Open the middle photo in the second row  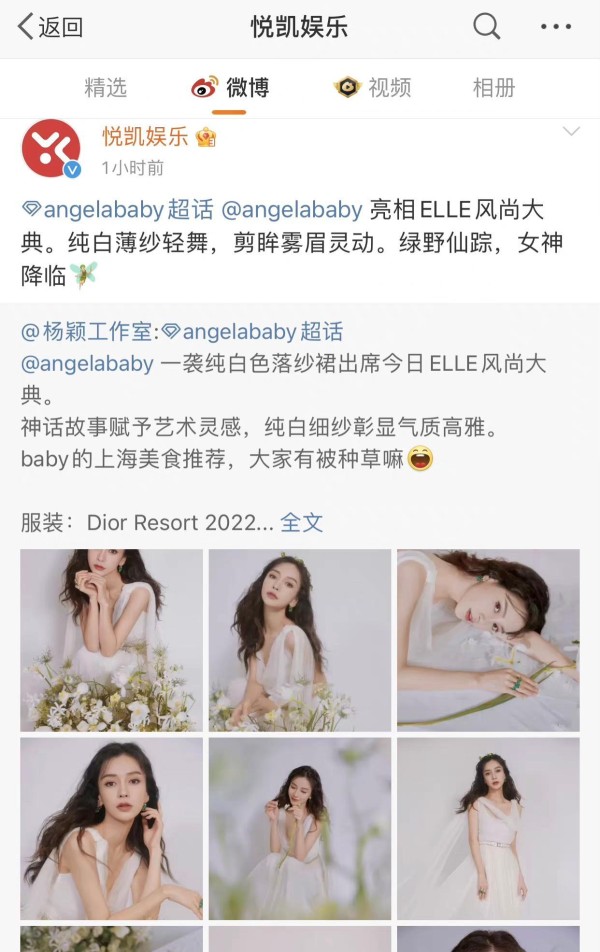300,828
